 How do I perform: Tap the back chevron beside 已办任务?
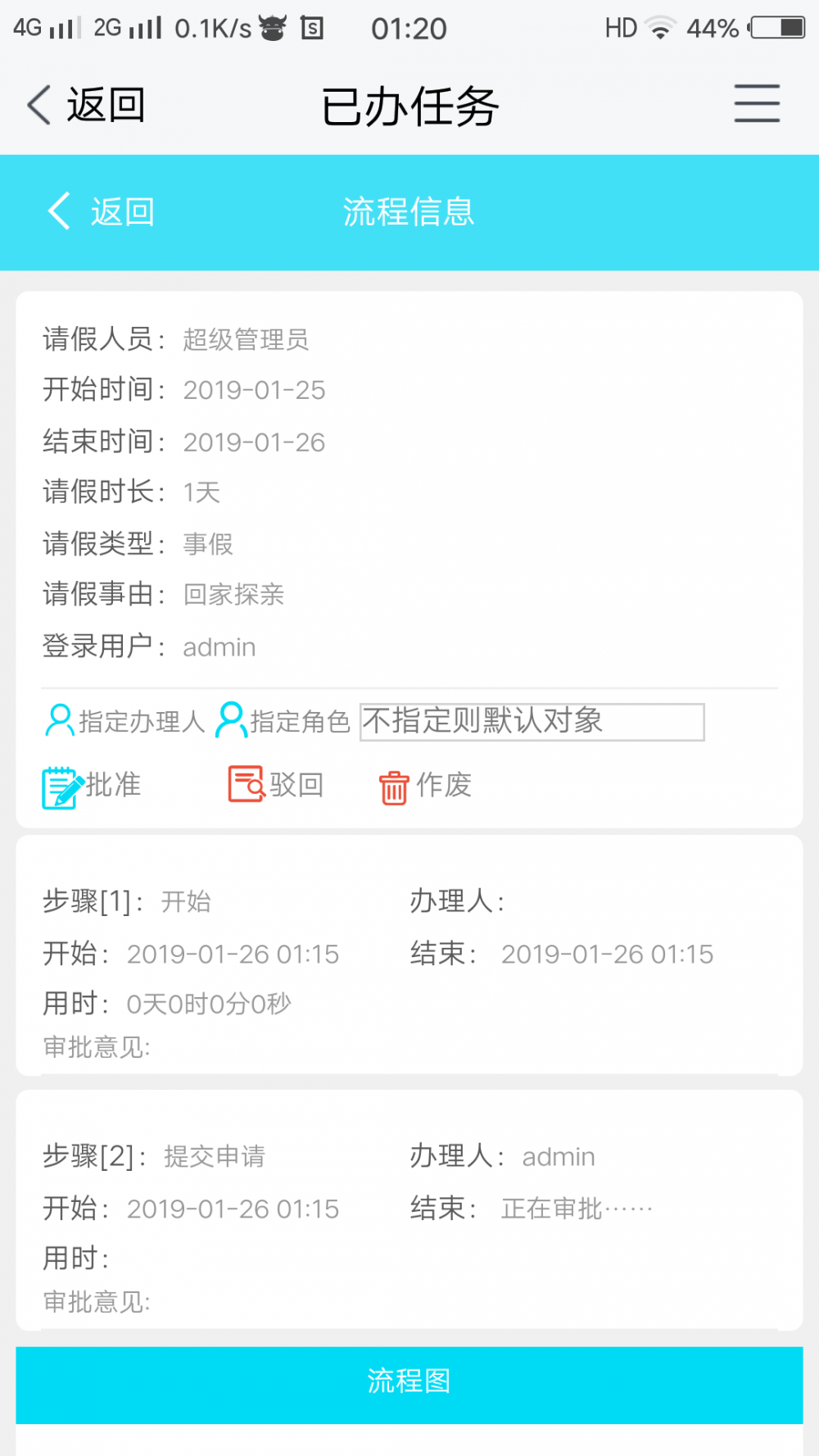pos(36,105)
